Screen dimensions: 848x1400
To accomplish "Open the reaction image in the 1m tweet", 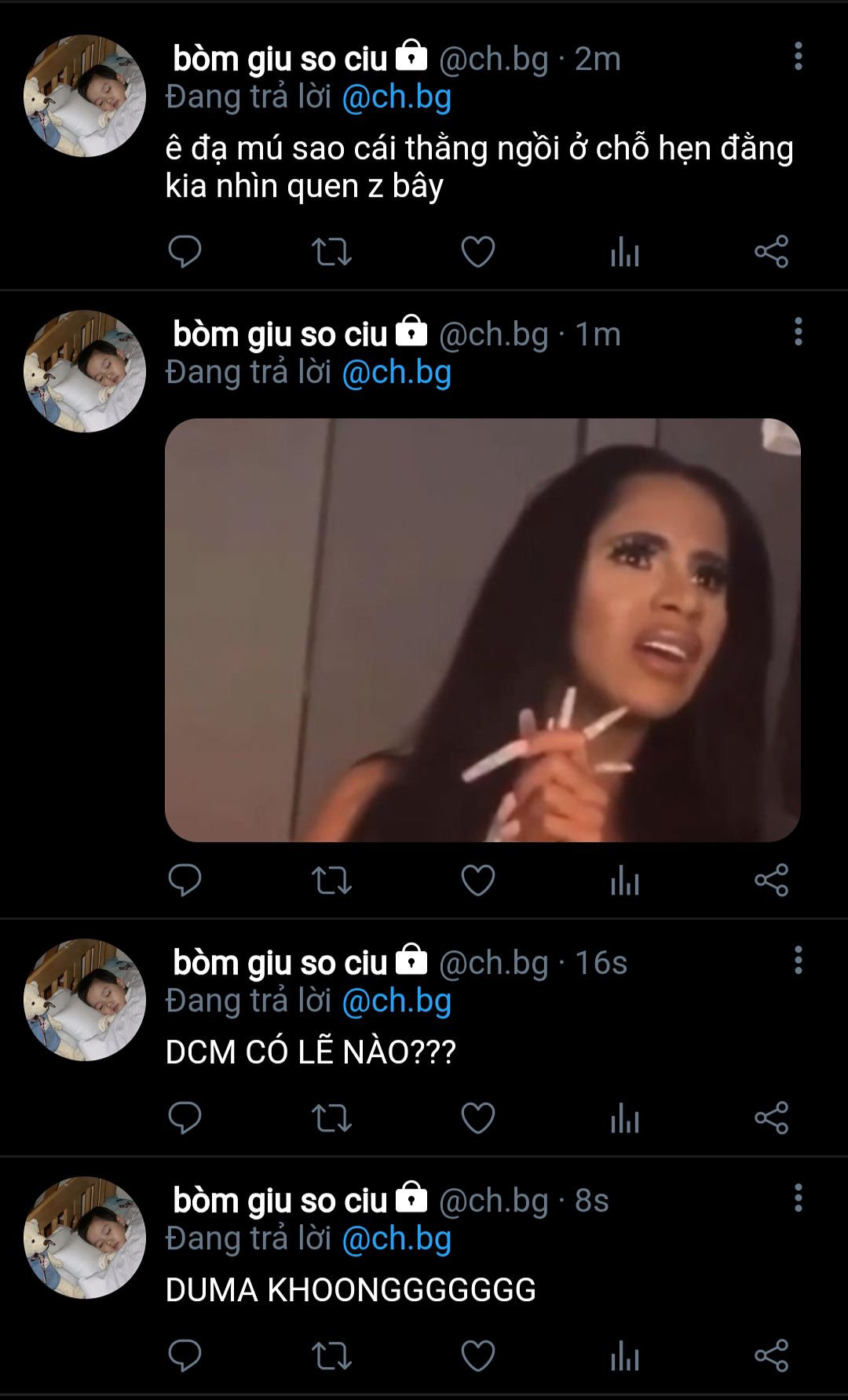I will click(482, 629).
